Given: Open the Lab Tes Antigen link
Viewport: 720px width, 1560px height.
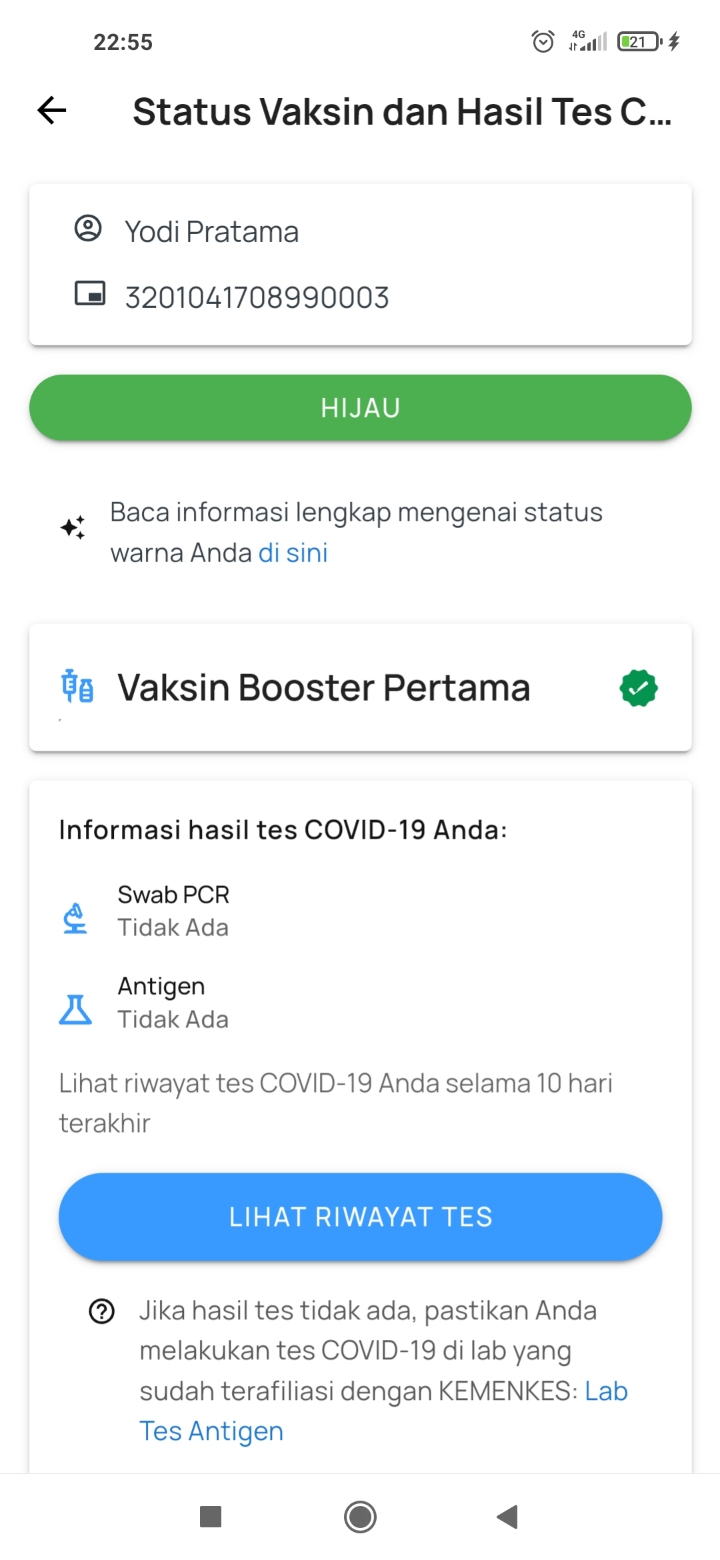Looking at the screenshot, I should (x=384, y=1411).
